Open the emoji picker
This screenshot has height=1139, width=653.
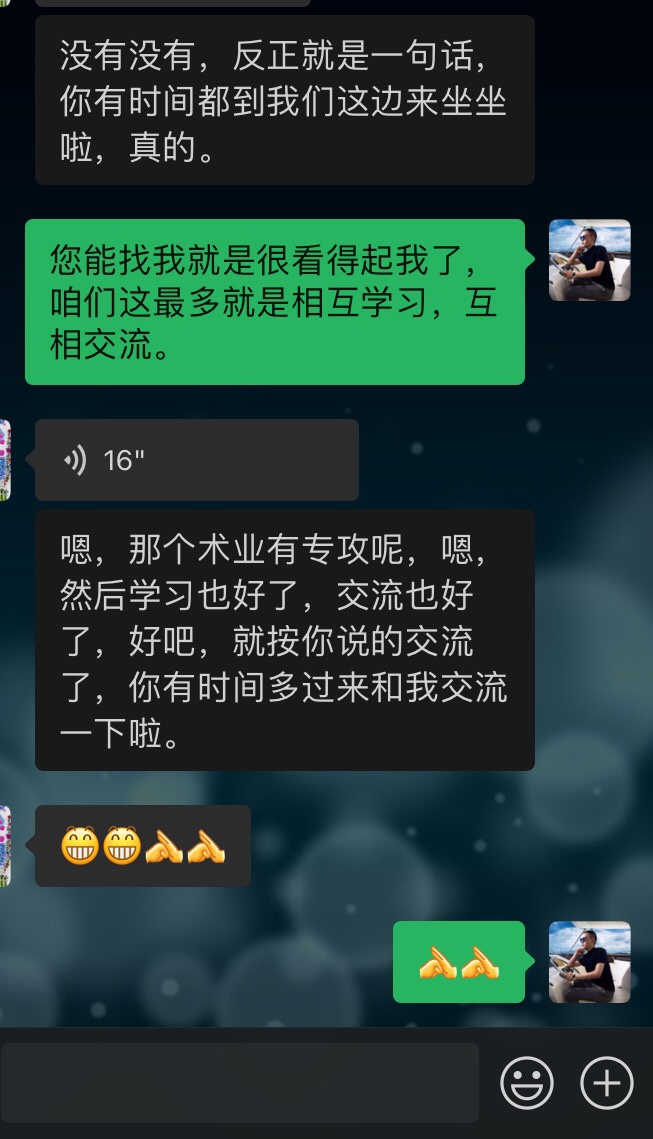pyautogui.click(x=526, y=1082)
